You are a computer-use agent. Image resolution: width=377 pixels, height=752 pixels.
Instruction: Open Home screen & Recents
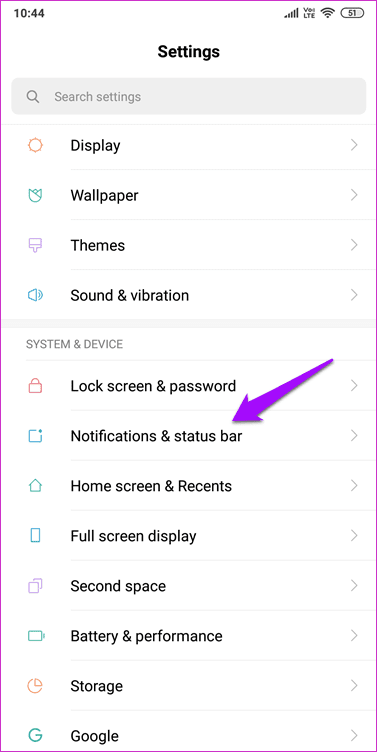(188, 486)
